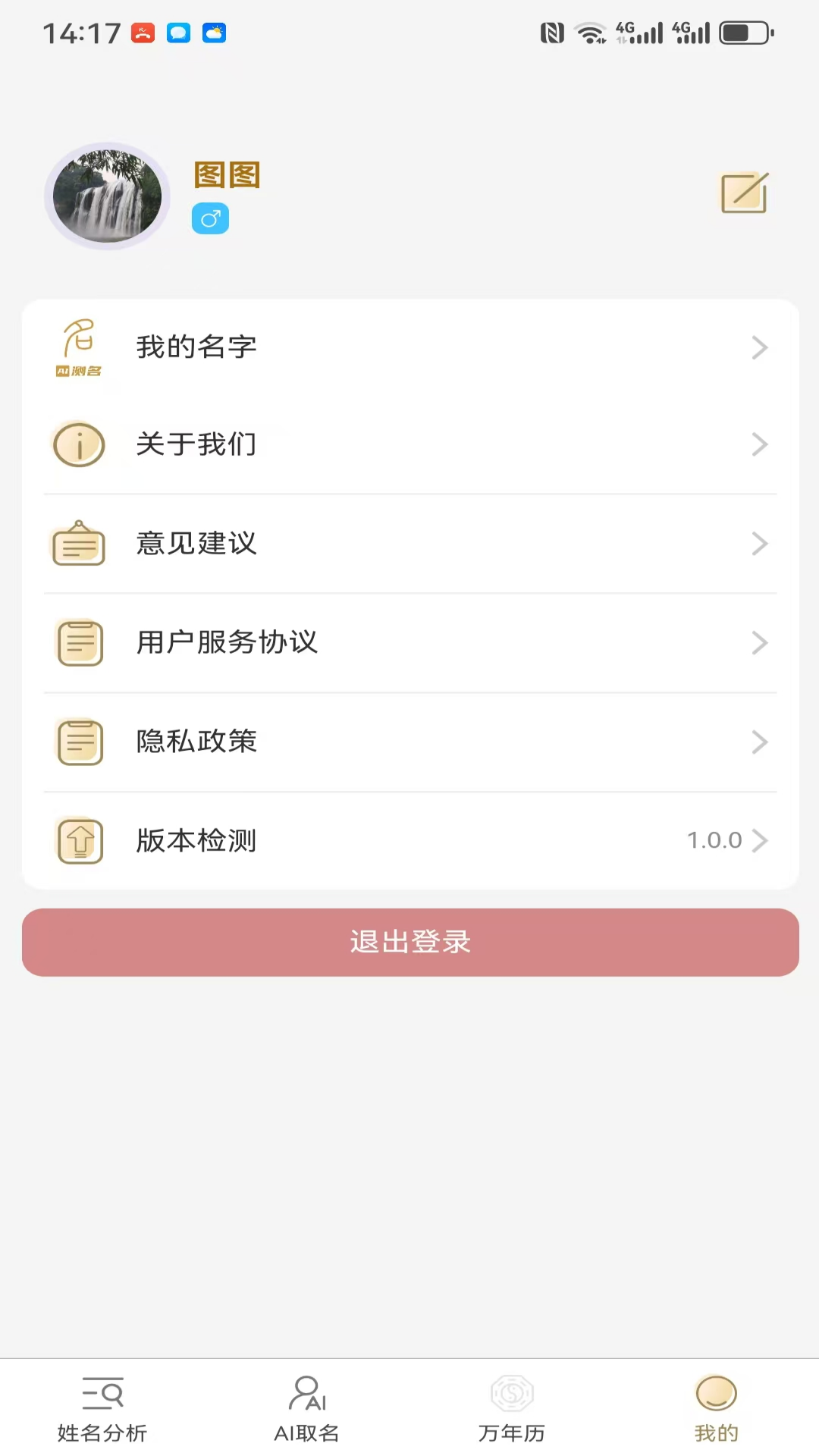Open 关于我们 via the right chevron
Image resolution: width=819 pixels, height=1456 pixels.
click(x=761, y=445)
